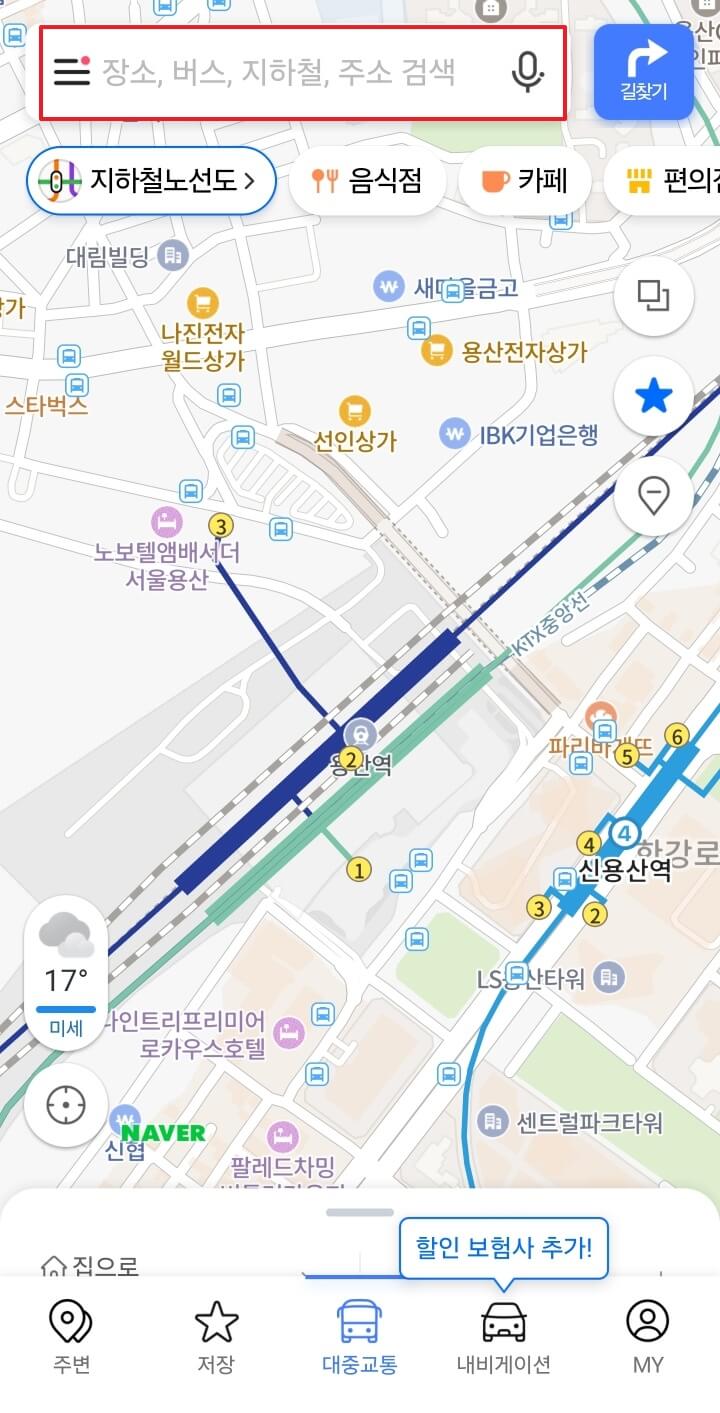Select the map layers icon
The height and width of the screenshot is (1413, 720).
[653, 297]
